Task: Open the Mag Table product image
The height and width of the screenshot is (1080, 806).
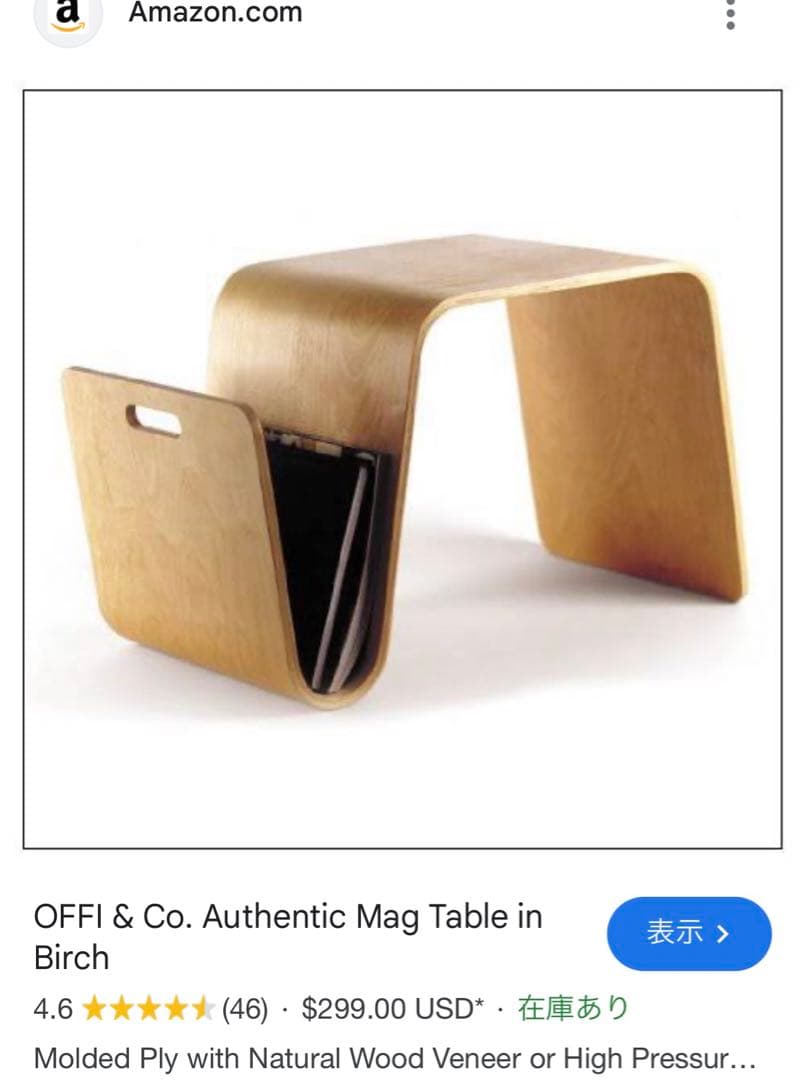Action: click(402, 469)
